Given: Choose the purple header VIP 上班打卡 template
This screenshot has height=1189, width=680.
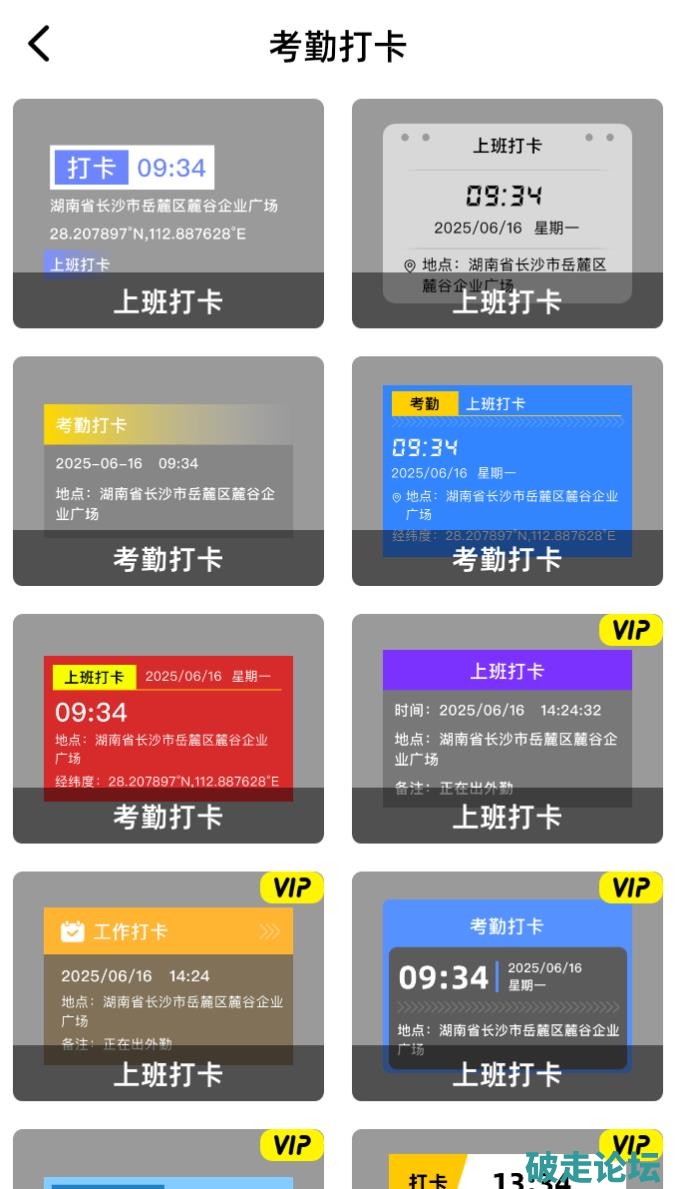Looking at the screenshot, I should pyautogui.click(x=507, y=729).
